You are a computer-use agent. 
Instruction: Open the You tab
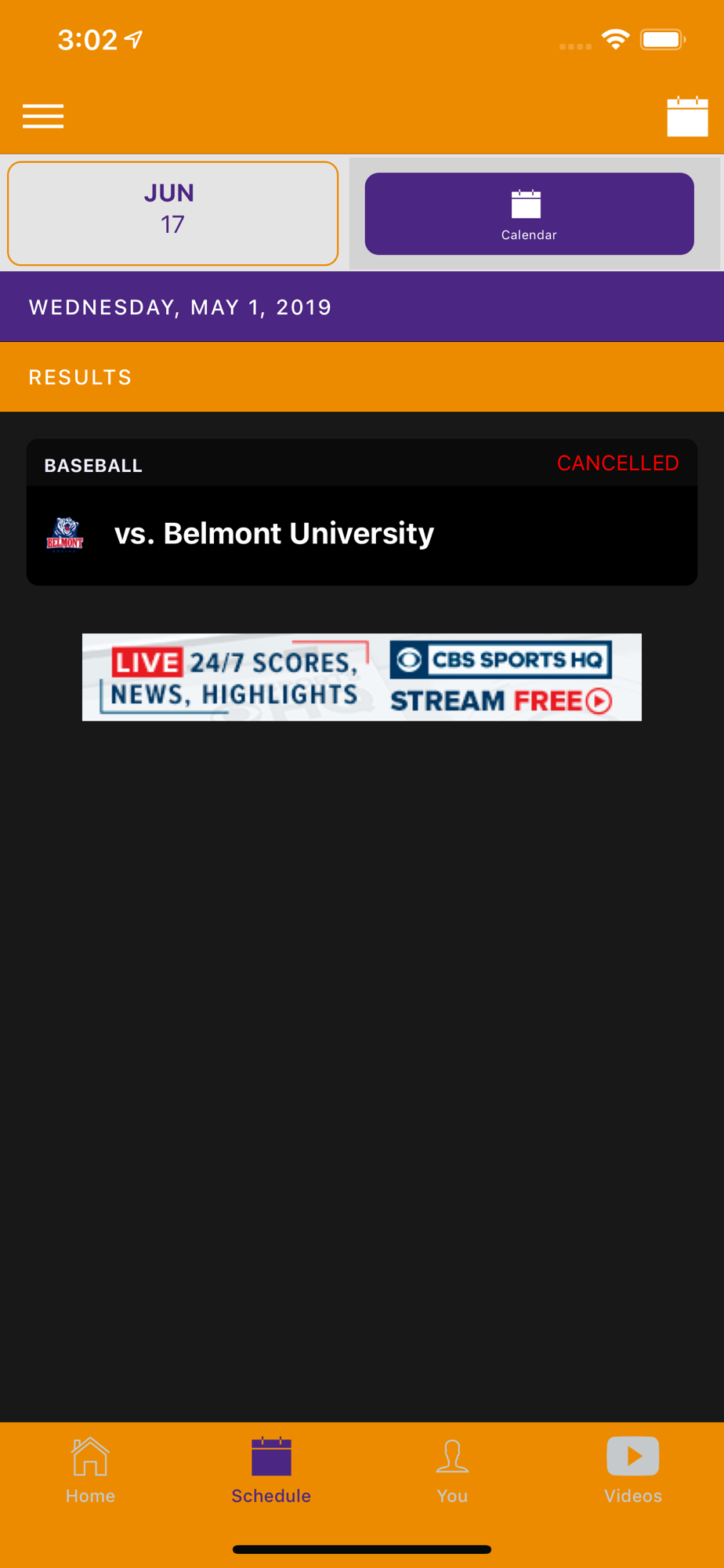tap(452, 1471)
